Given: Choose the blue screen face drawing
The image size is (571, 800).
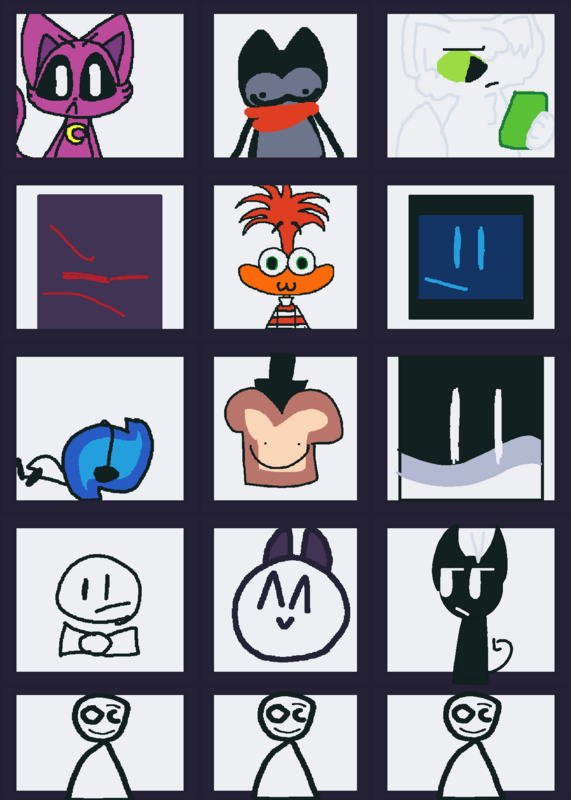Looking at the screenshot, I should [x=470, y=257].
